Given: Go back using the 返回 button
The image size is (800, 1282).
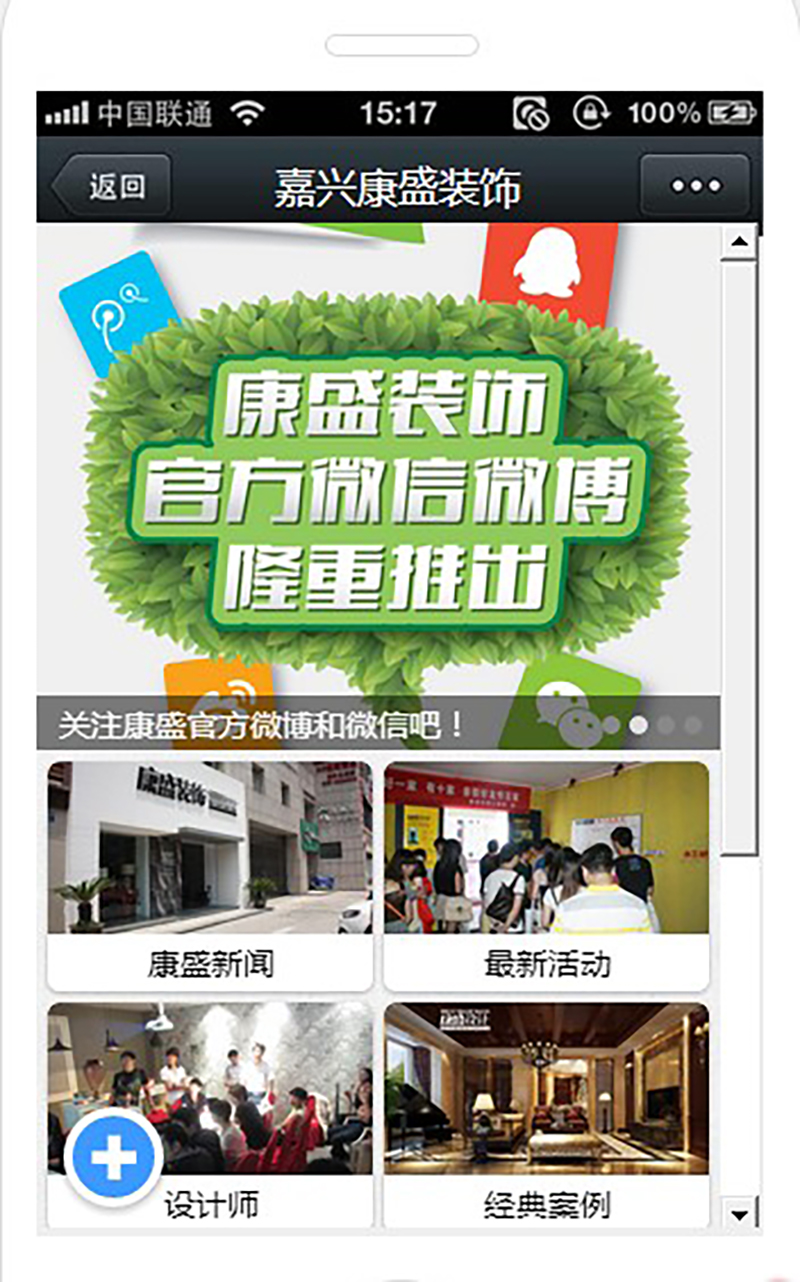Looking at the screenshot, I should pos(111,186).
